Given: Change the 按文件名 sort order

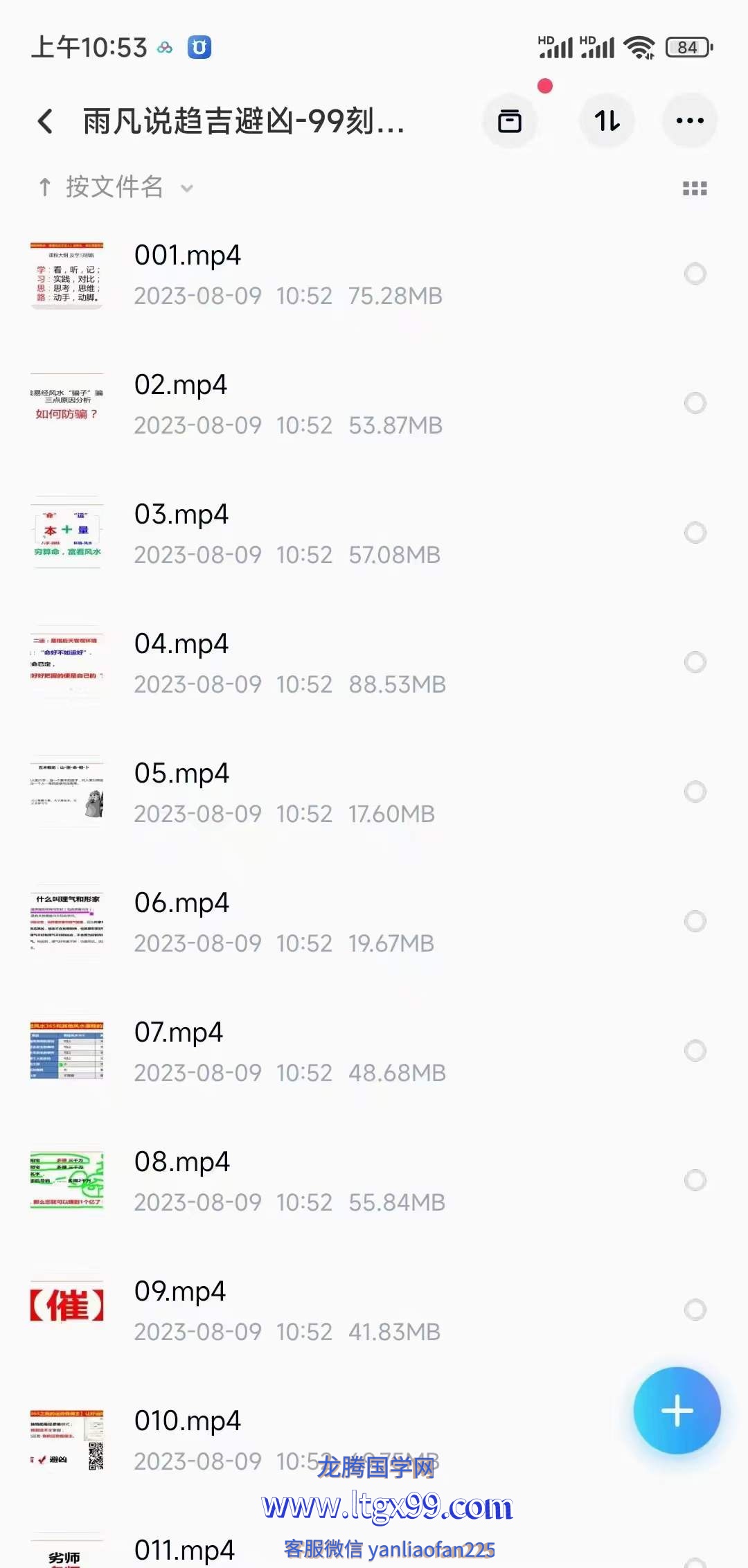Looking at the screenshot, I should 115,187.
